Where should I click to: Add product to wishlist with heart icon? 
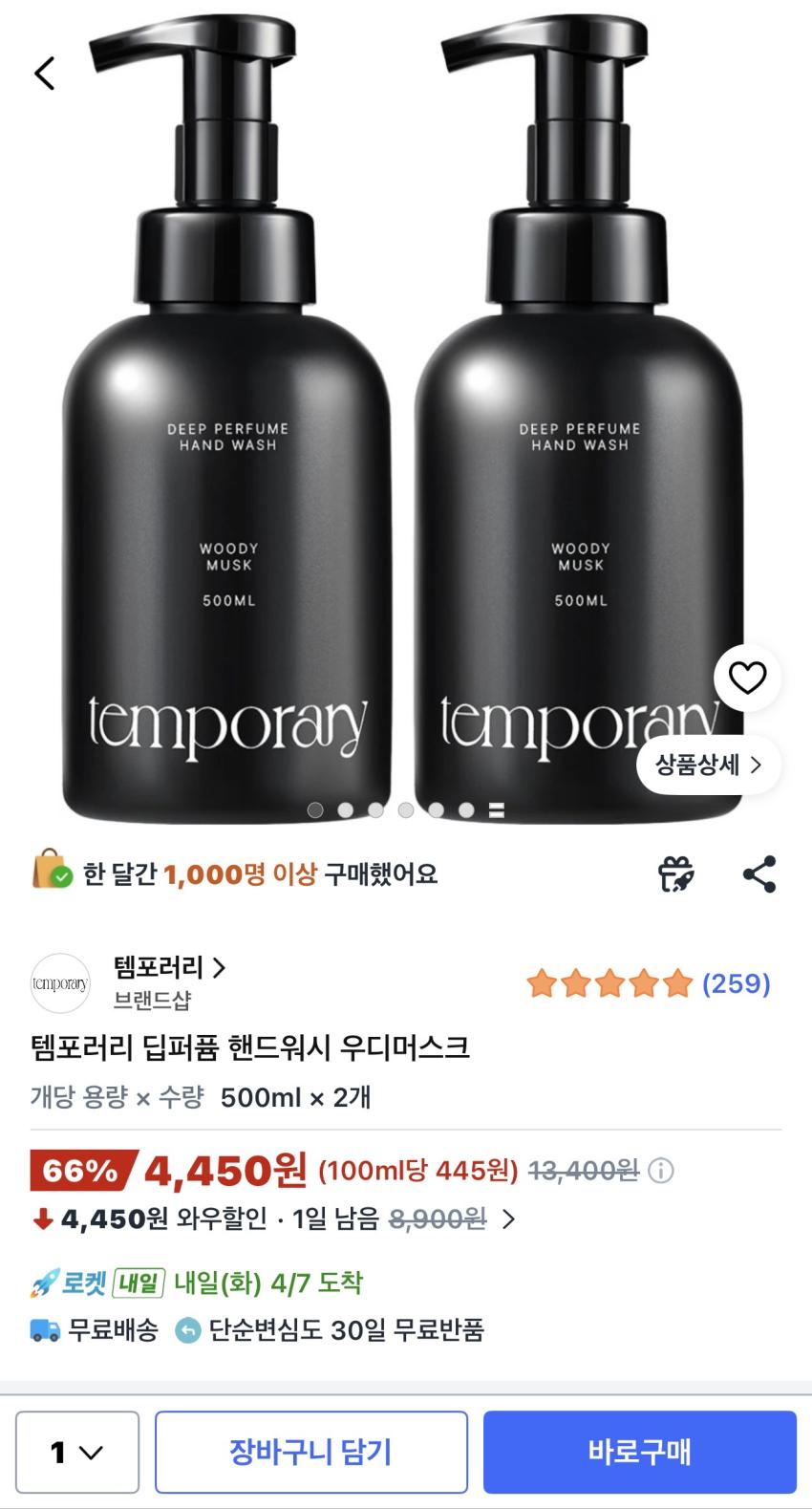click(x=747, y=678)
